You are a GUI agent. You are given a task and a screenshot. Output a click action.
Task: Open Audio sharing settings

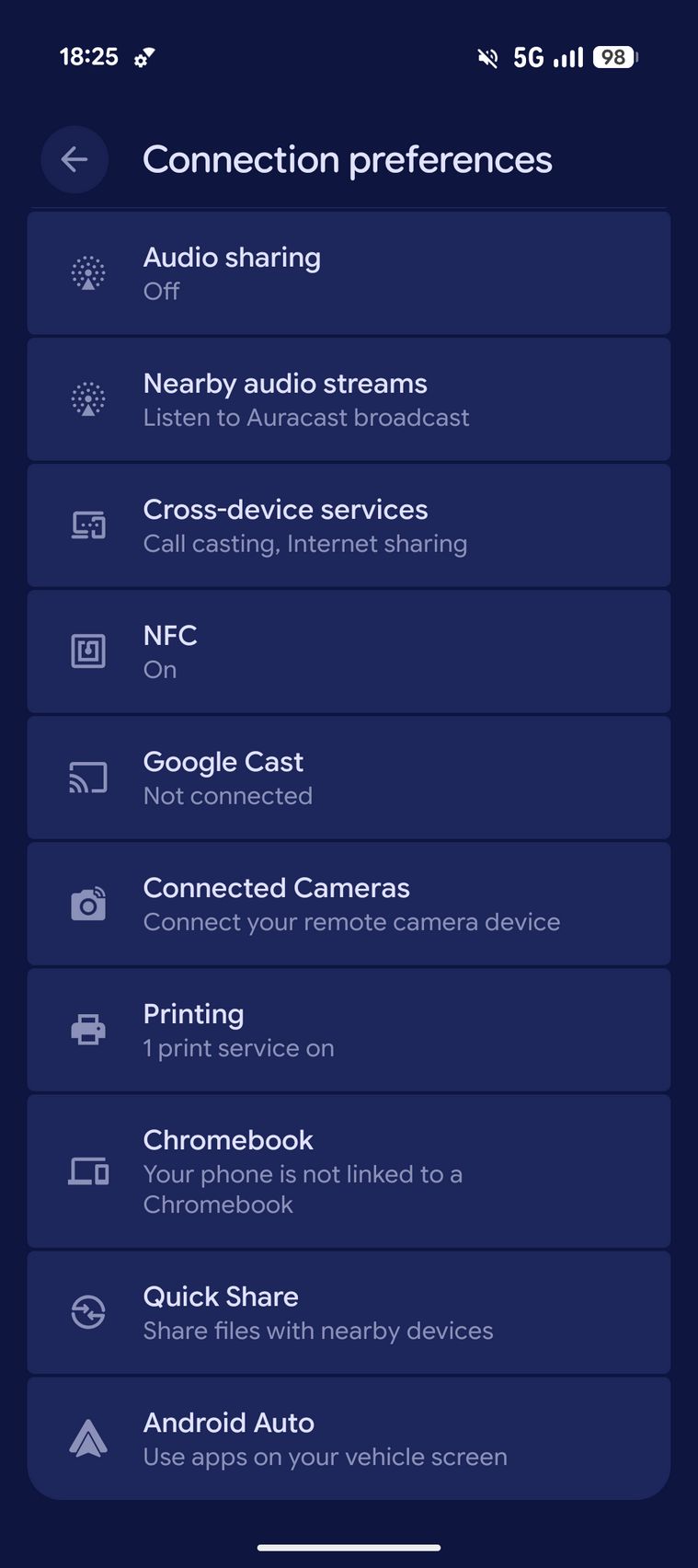[x=349, y=273]
